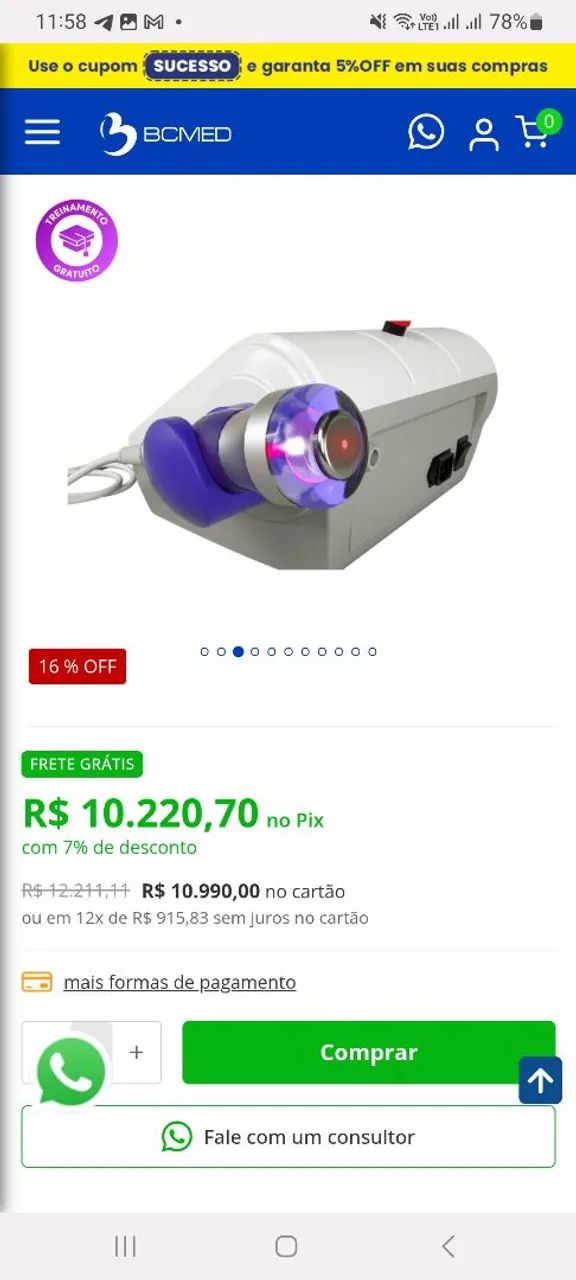Image resolution: width=576 pixels, height=1280 pixels.
Task: Increase quantity with the plus button
Action: click(137, 1052)
